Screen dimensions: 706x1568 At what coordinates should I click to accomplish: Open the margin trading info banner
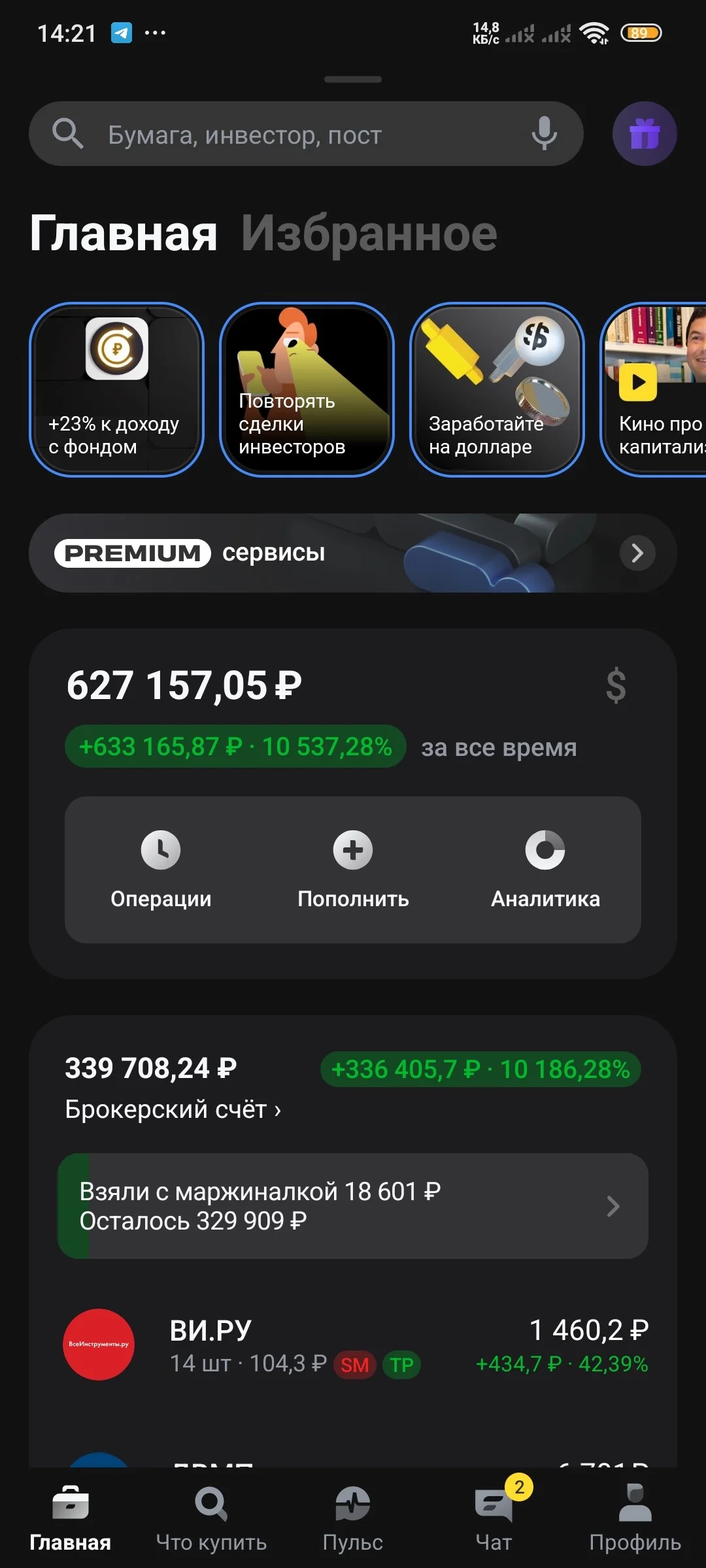353,1206
